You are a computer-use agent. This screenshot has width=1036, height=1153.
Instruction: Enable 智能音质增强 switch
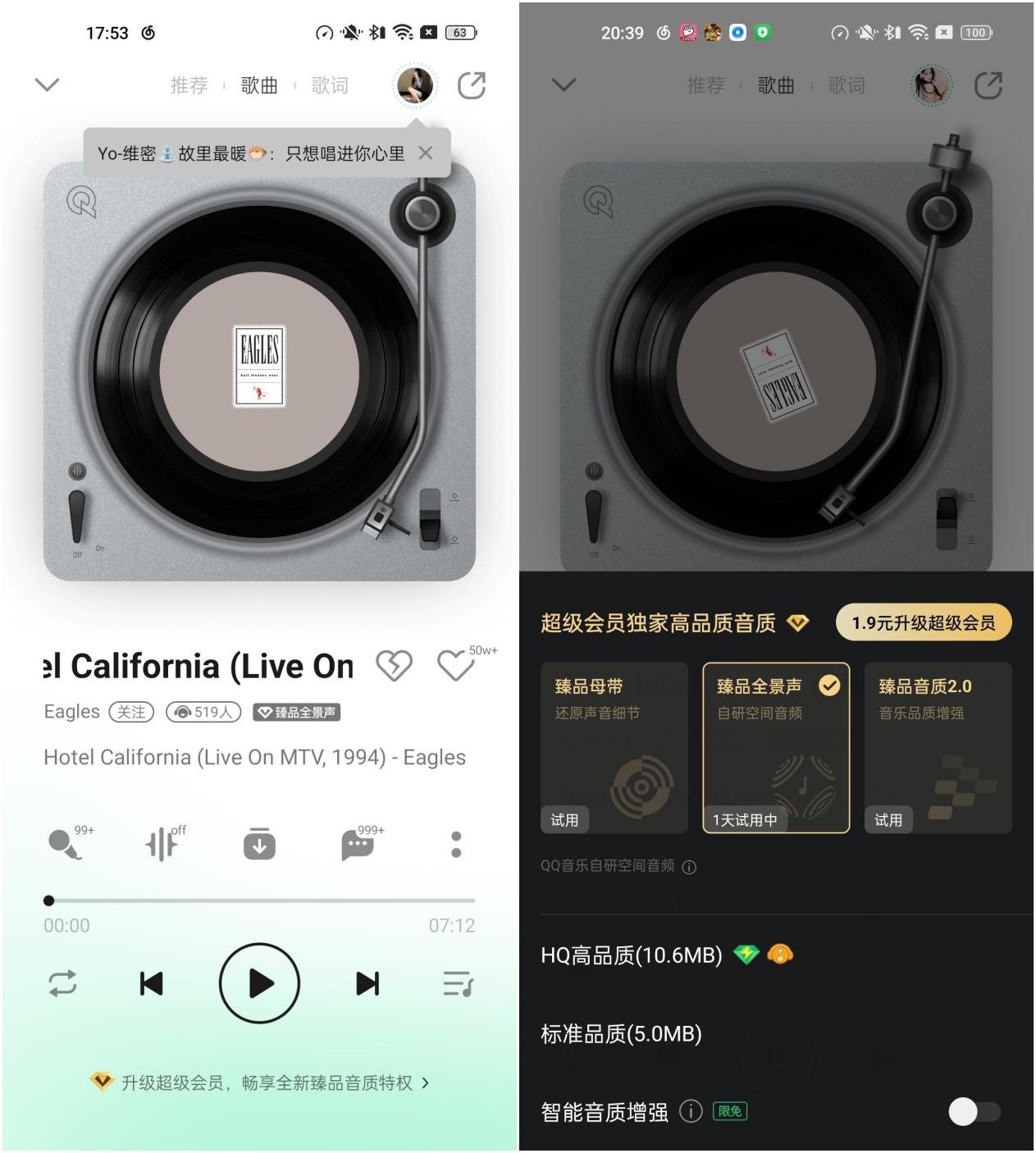[974, 1112]
